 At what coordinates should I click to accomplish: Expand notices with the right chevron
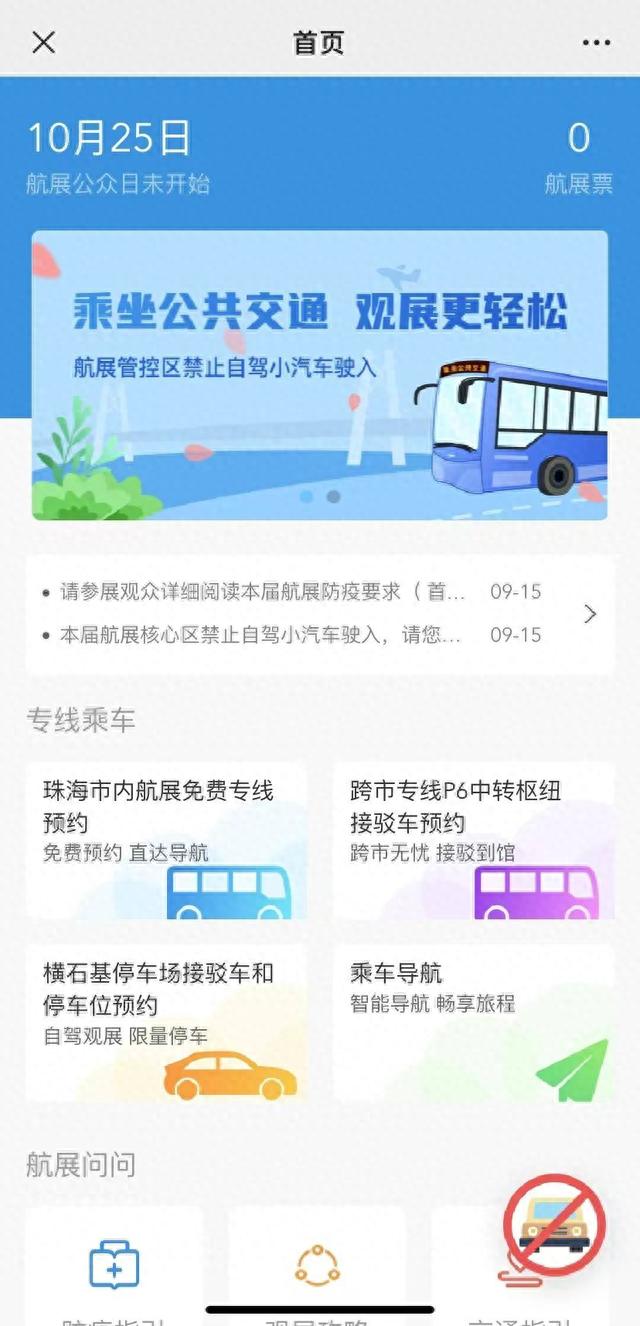pyautogui.click(x=590, y=614)
